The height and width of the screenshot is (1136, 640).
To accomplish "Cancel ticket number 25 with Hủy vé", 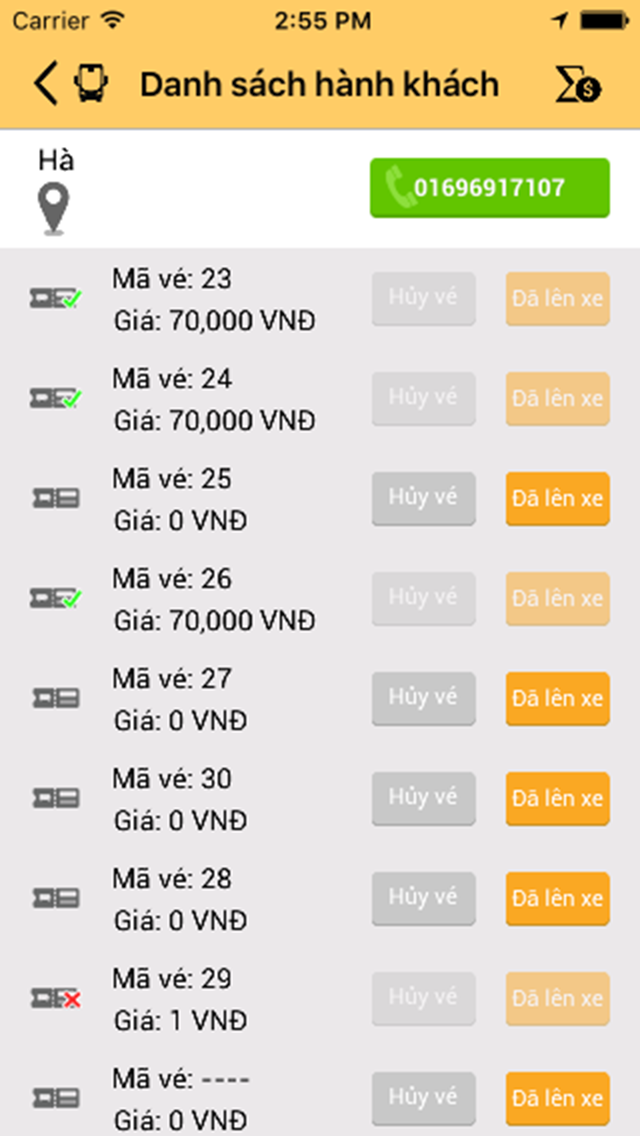I will click(x=423, y=498).
